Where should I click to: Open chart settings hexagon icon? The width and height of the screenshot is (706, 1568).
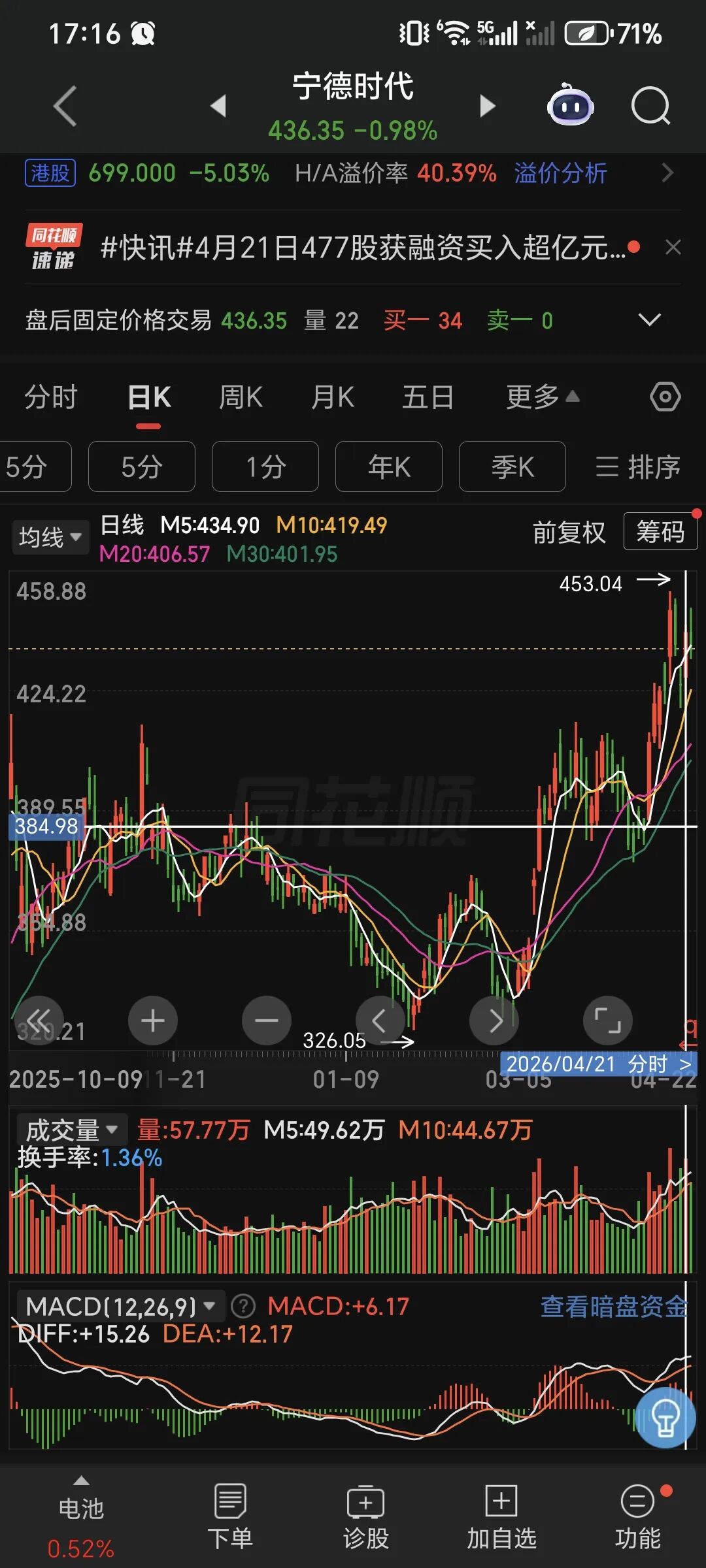(x=665, y=397)
